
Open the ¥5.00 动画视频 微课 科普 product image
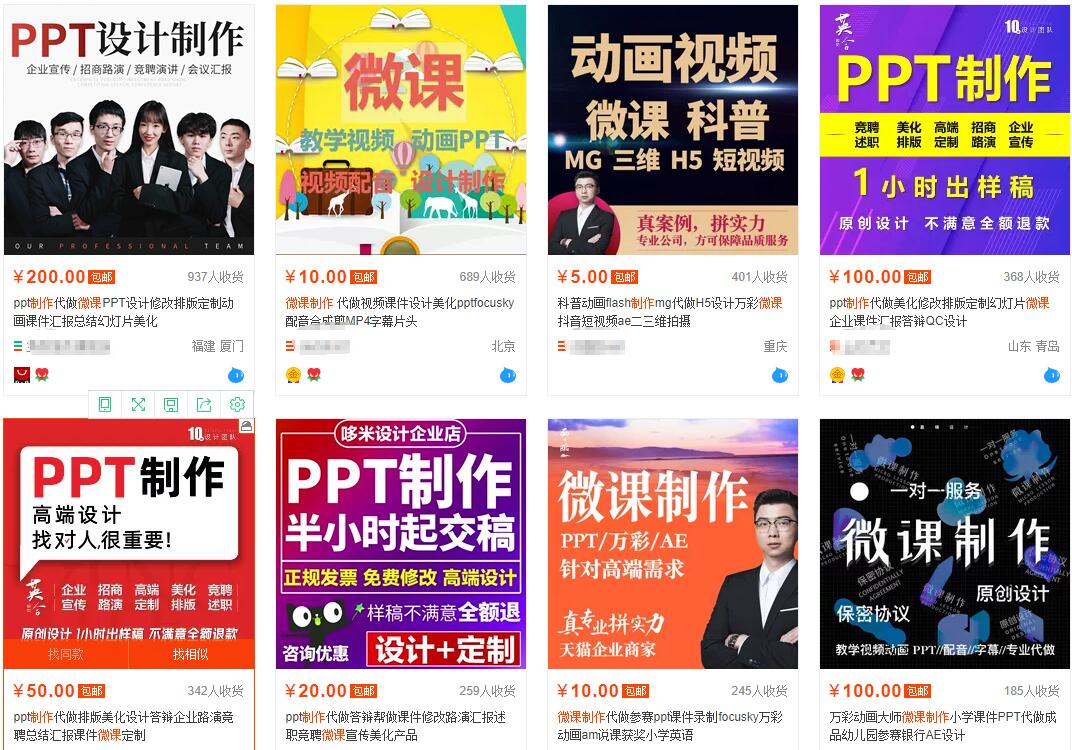coord(673,130)
